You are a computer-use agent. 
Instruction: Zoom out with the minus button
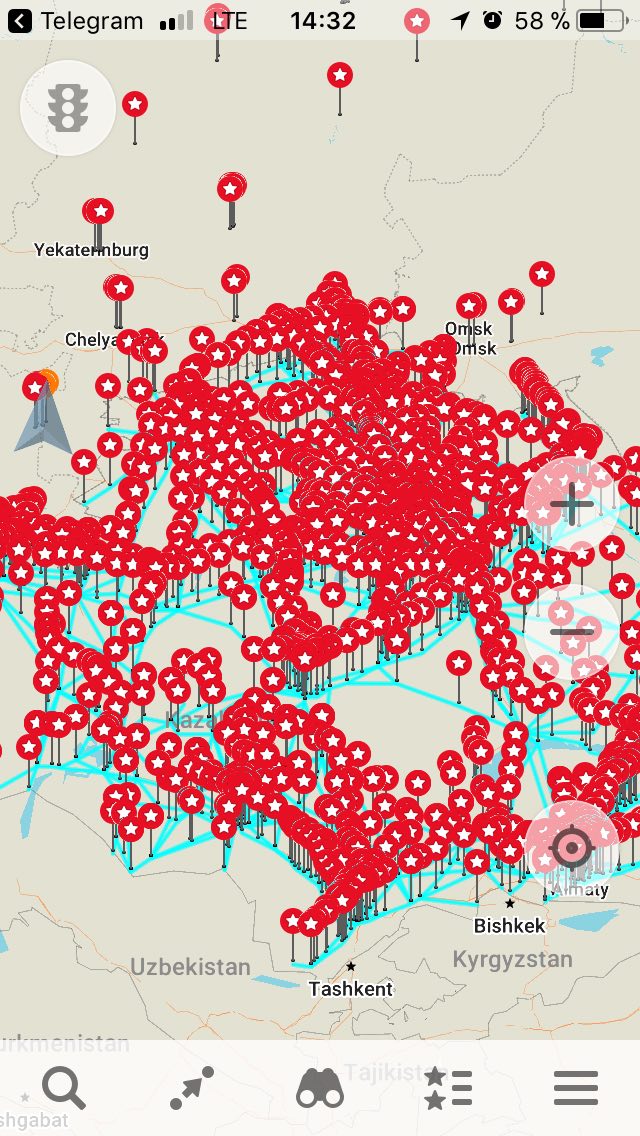pos(571,632)
